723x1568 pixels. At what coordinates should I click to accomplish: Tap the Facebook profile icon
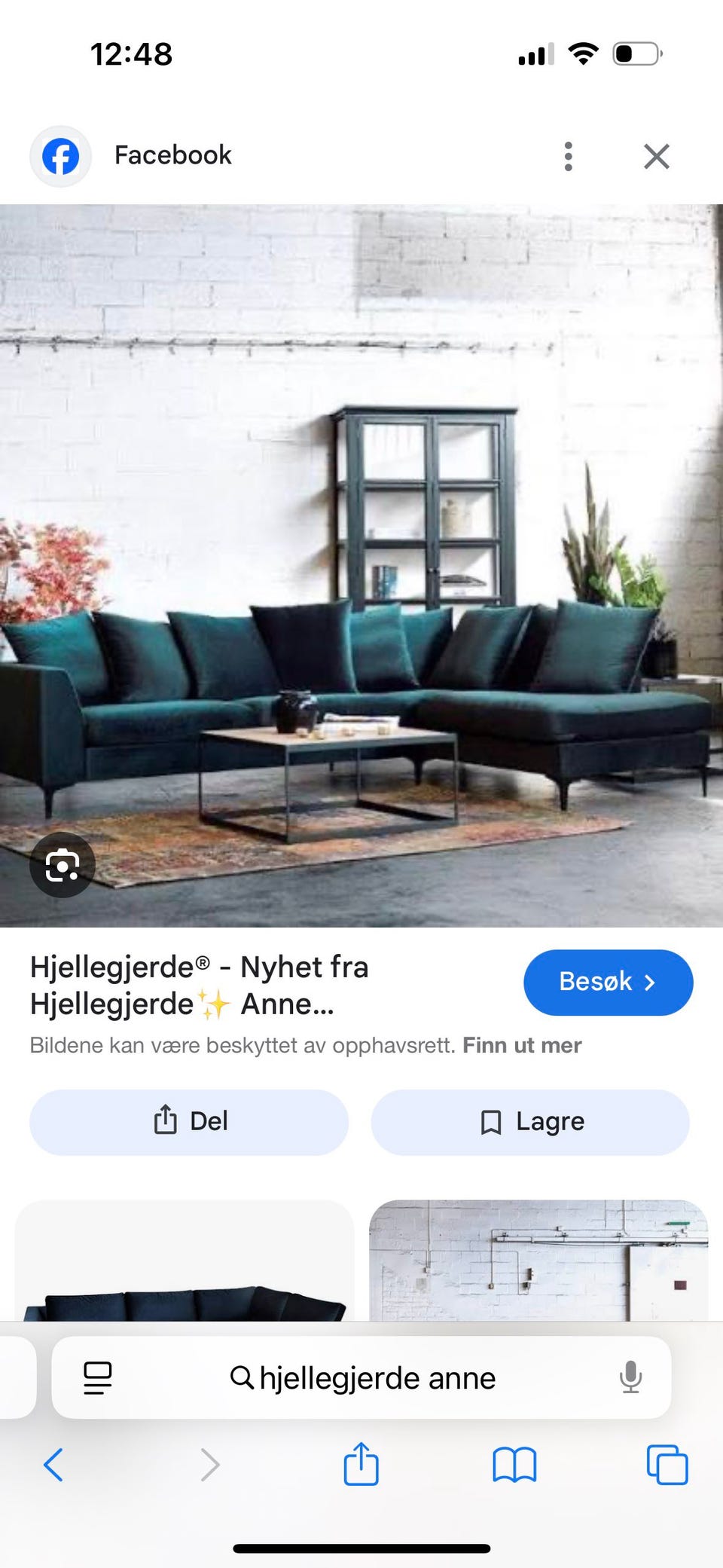pos(60,156)
